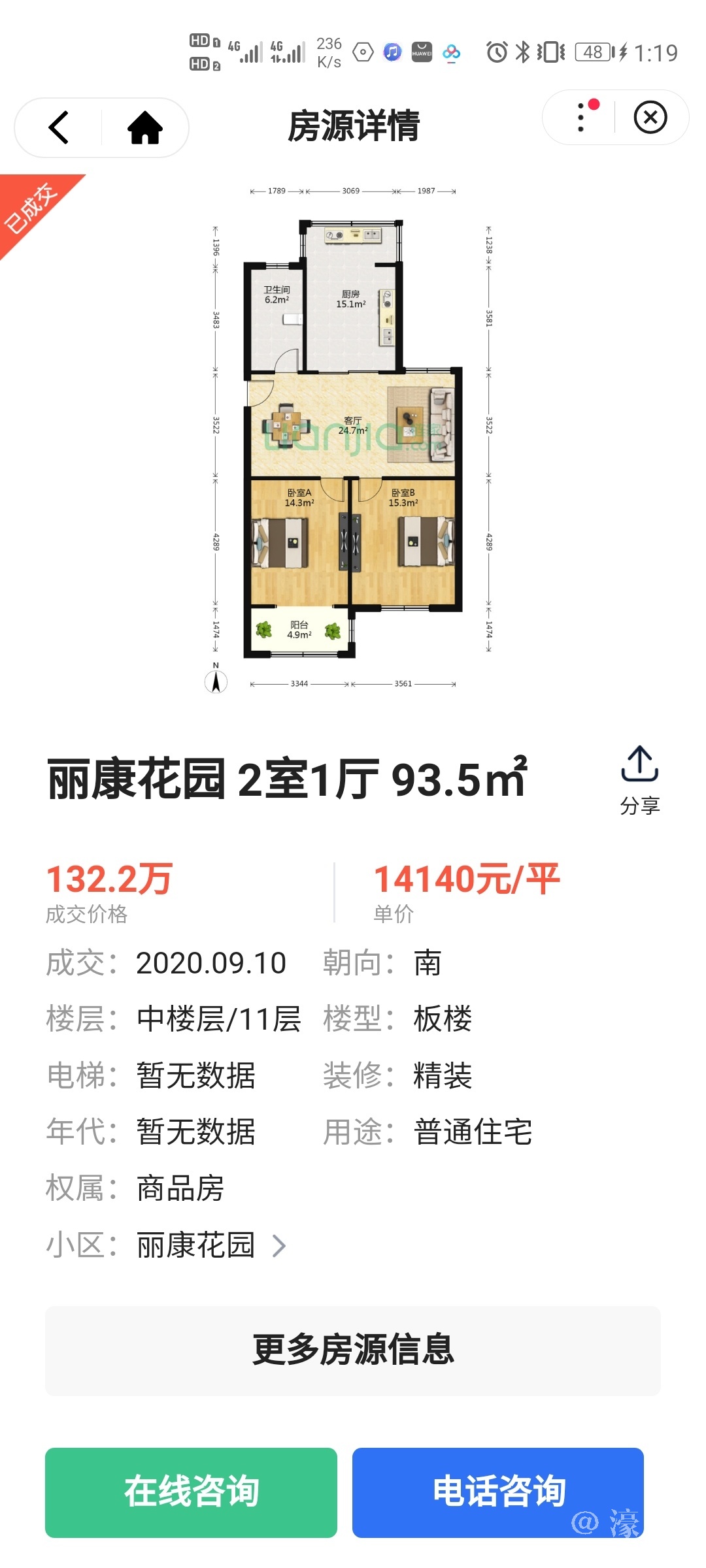Tap 电话咨询 to call agent
Image resolution: width=706 pixels, height=1568 pixels.
(498, 1492)
